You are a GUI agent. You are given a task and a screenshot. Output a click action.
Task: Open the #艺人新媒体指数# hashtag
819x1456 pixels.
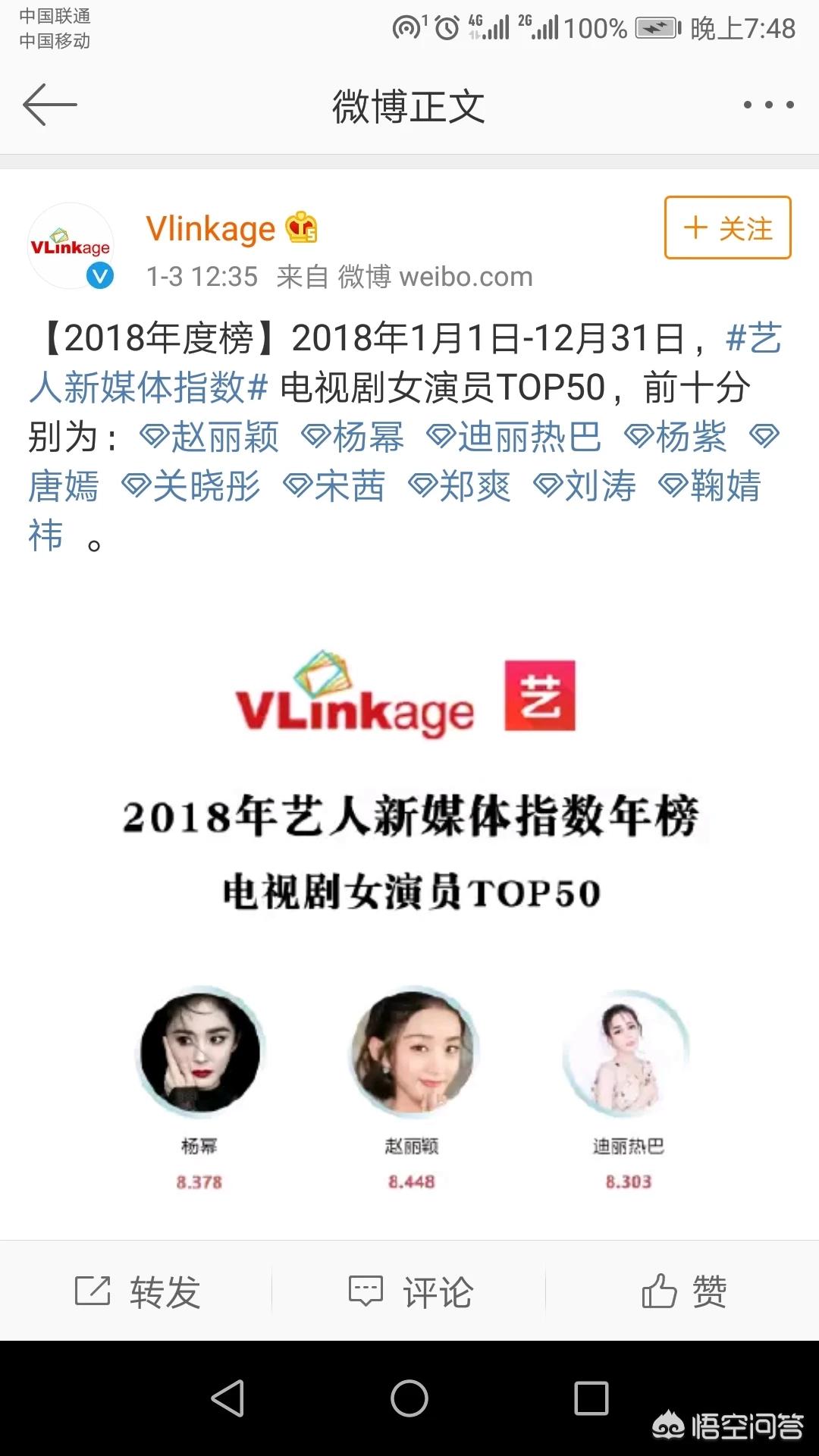point(405,362)
